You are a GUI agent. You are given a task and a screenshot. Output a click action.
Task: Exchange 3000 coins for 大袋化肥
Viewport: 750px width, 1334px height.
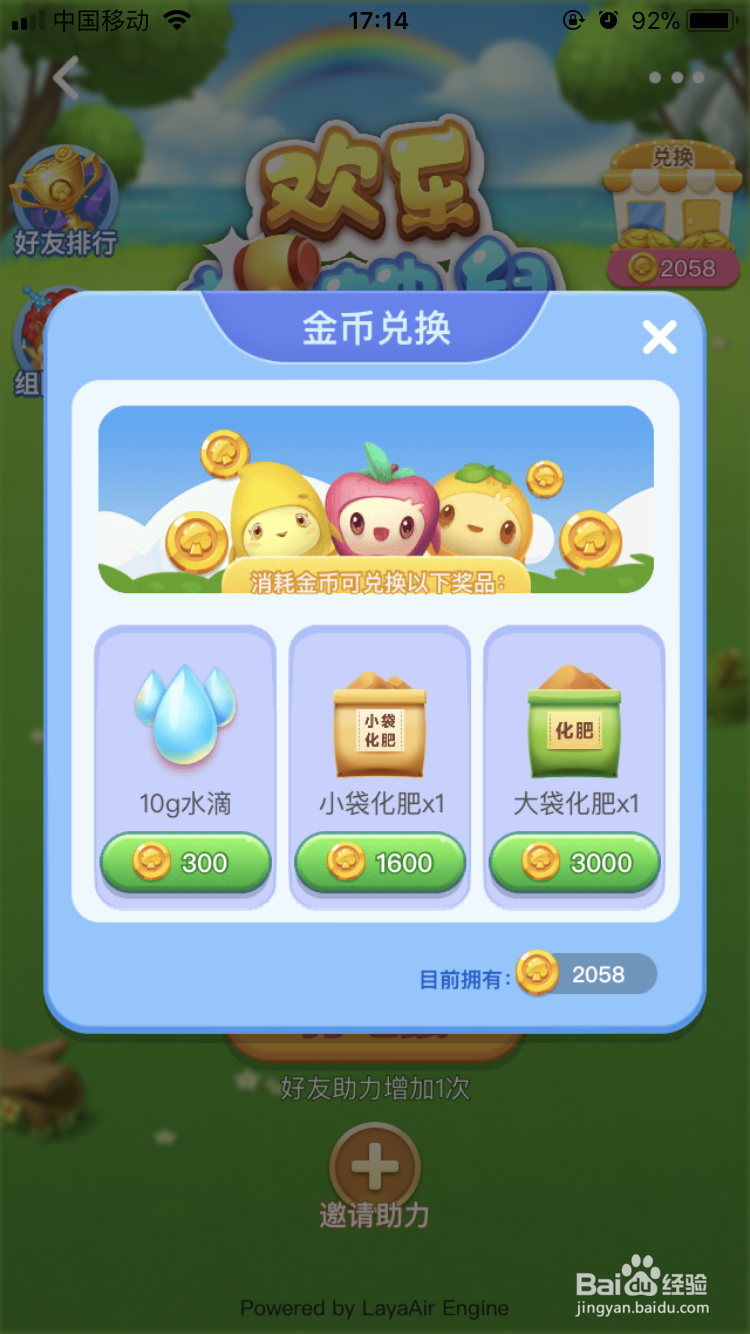(574, 862)
